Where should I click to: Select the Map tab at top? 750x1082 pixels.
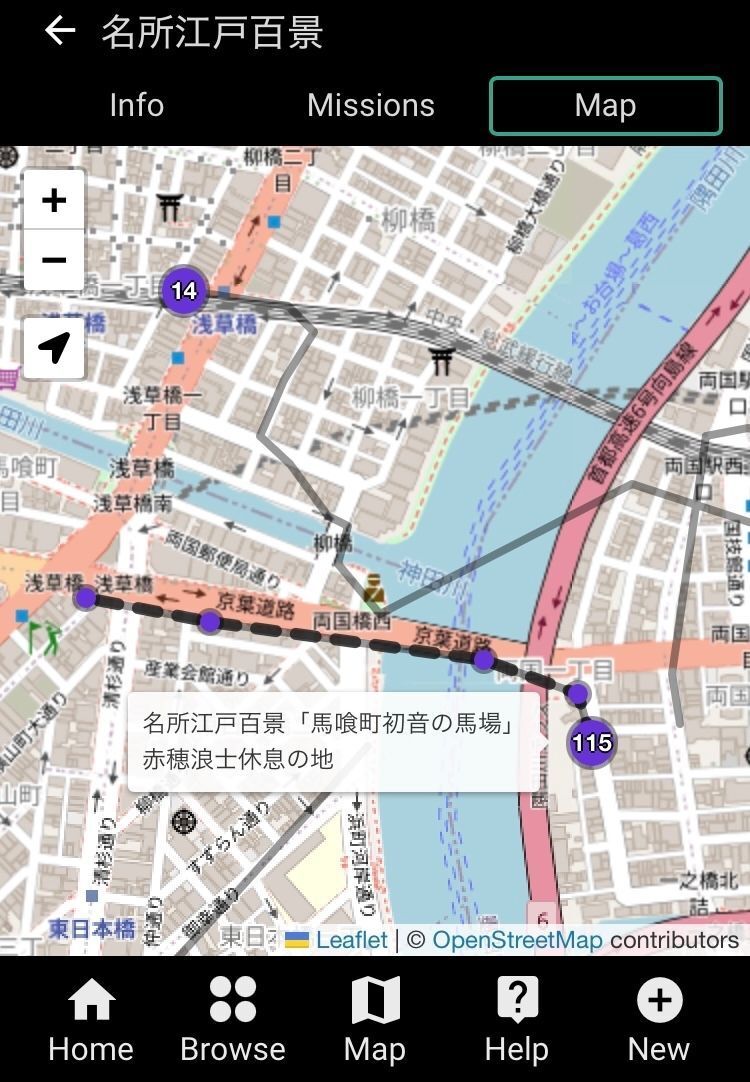605,106
